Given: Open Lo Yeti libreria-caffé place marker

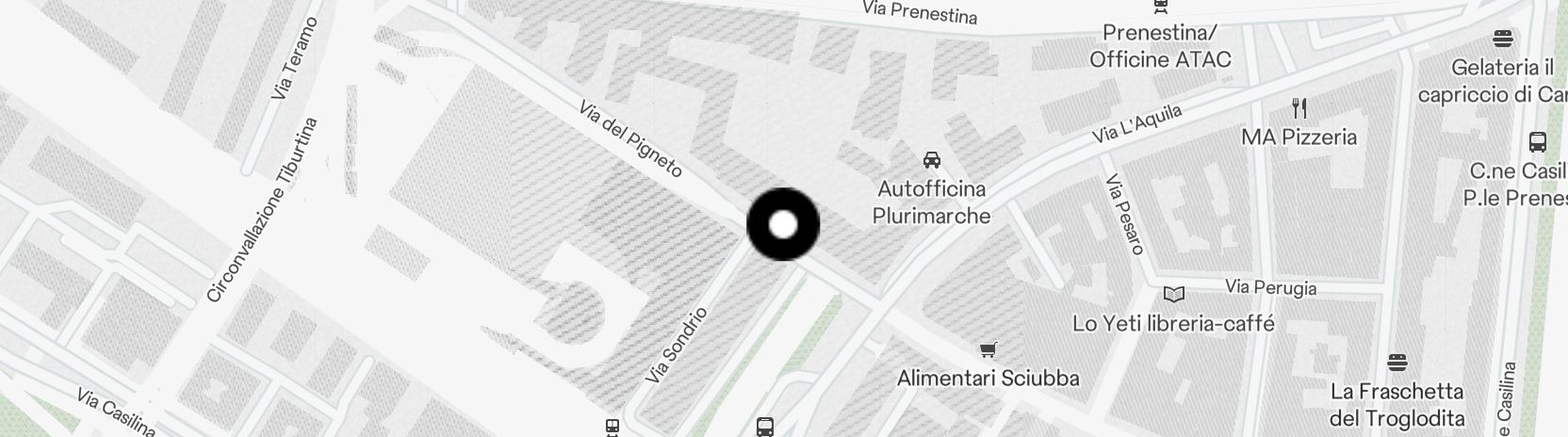Looking at the screenshot, I should [x=1173, y=295].
